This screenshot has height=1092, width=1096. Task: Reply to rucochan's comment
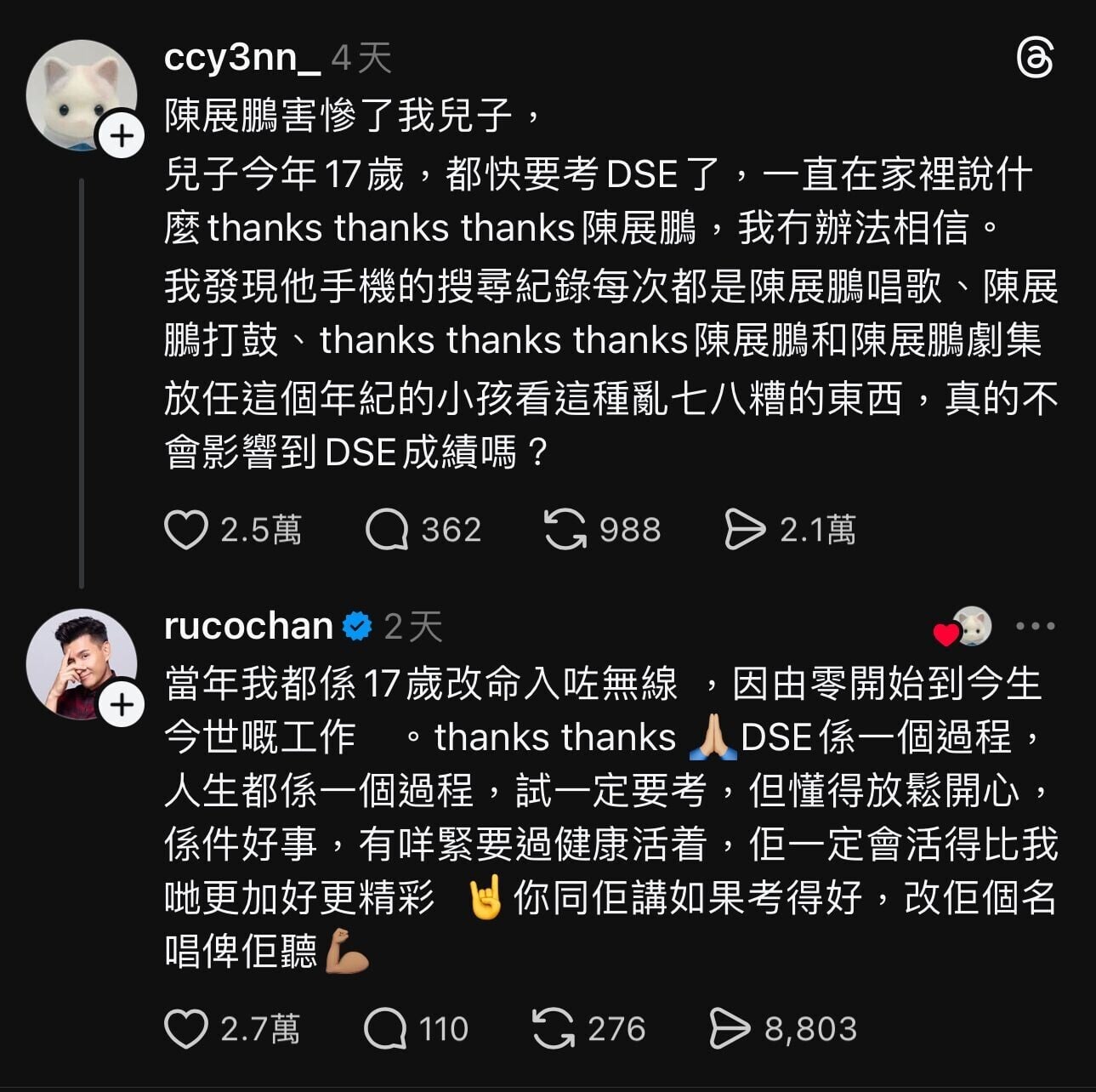pos(385,1029)
